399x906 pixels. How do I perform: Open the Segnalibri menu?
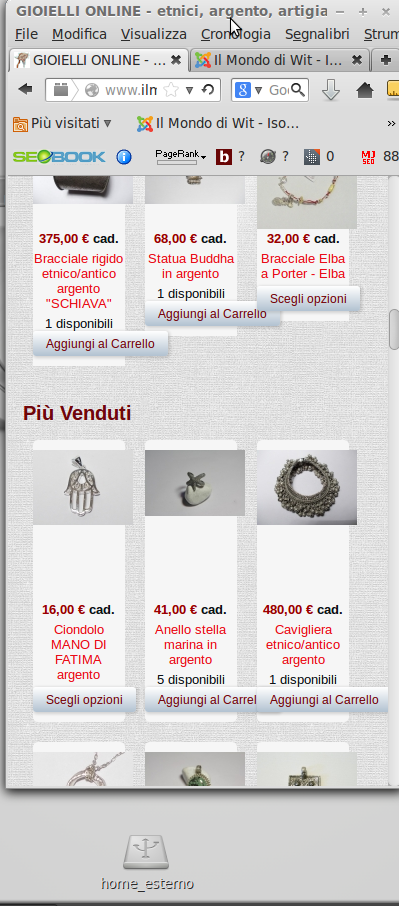(317, 34)
